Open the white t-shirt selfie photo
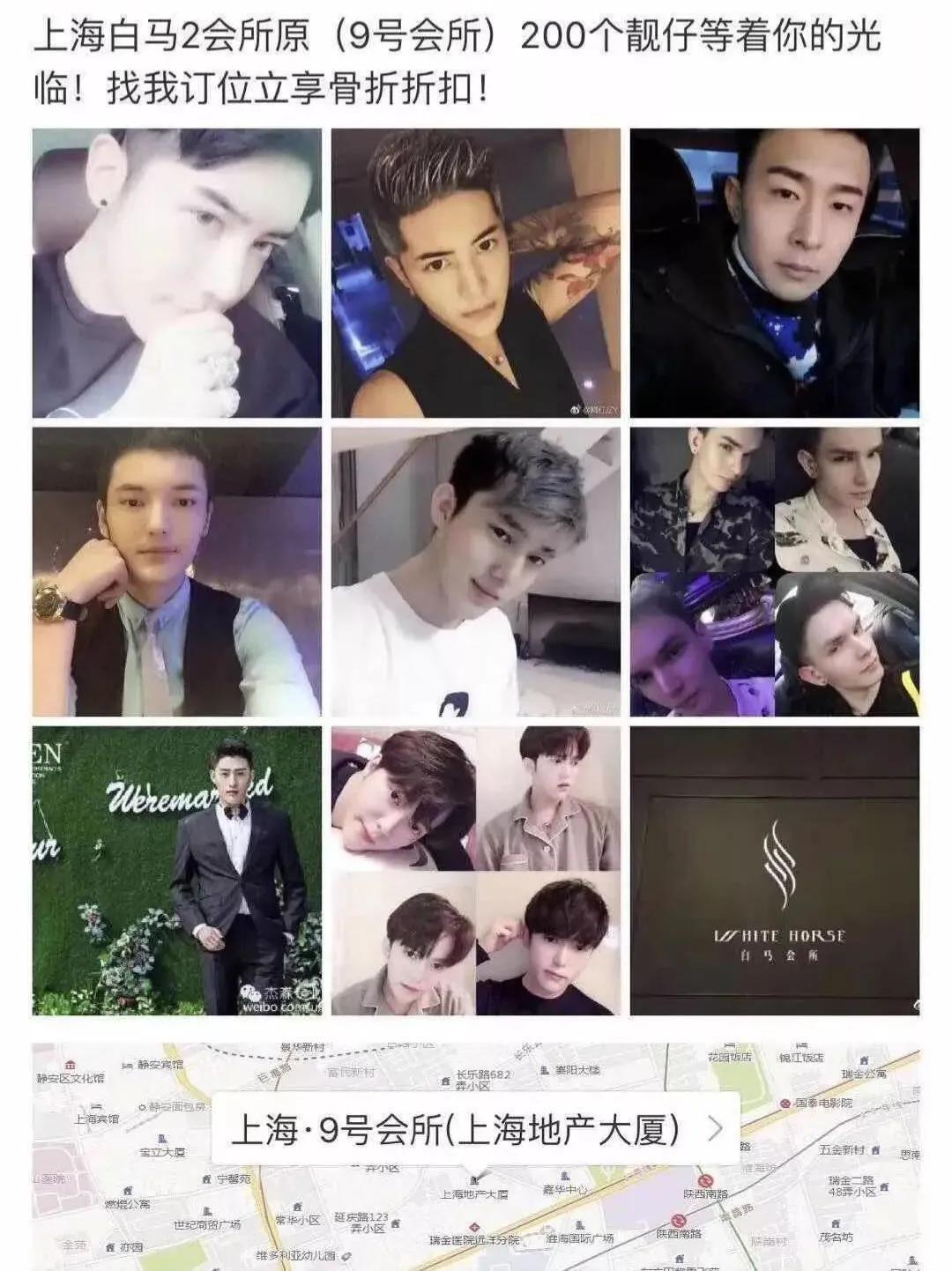Screen dimensions: 952x1271 (475, 572)
